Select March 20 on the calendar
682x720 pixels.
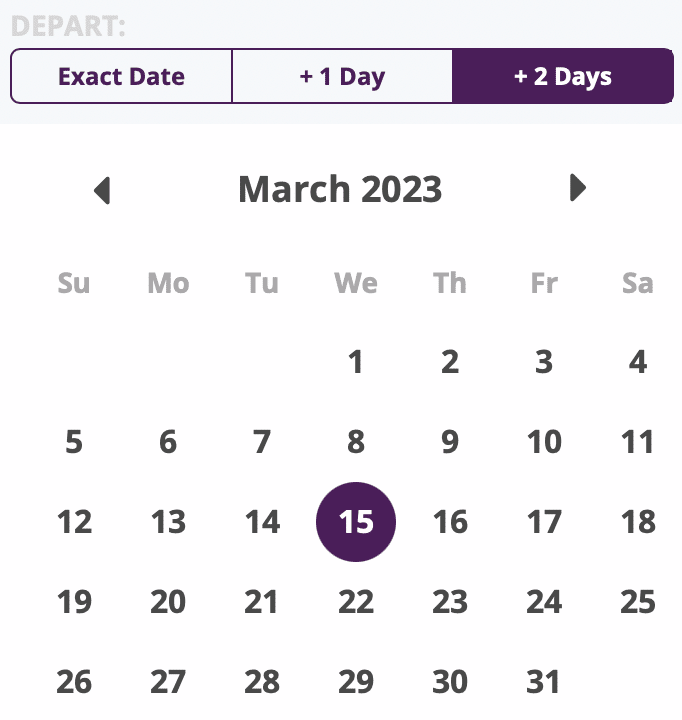(168, 602)
